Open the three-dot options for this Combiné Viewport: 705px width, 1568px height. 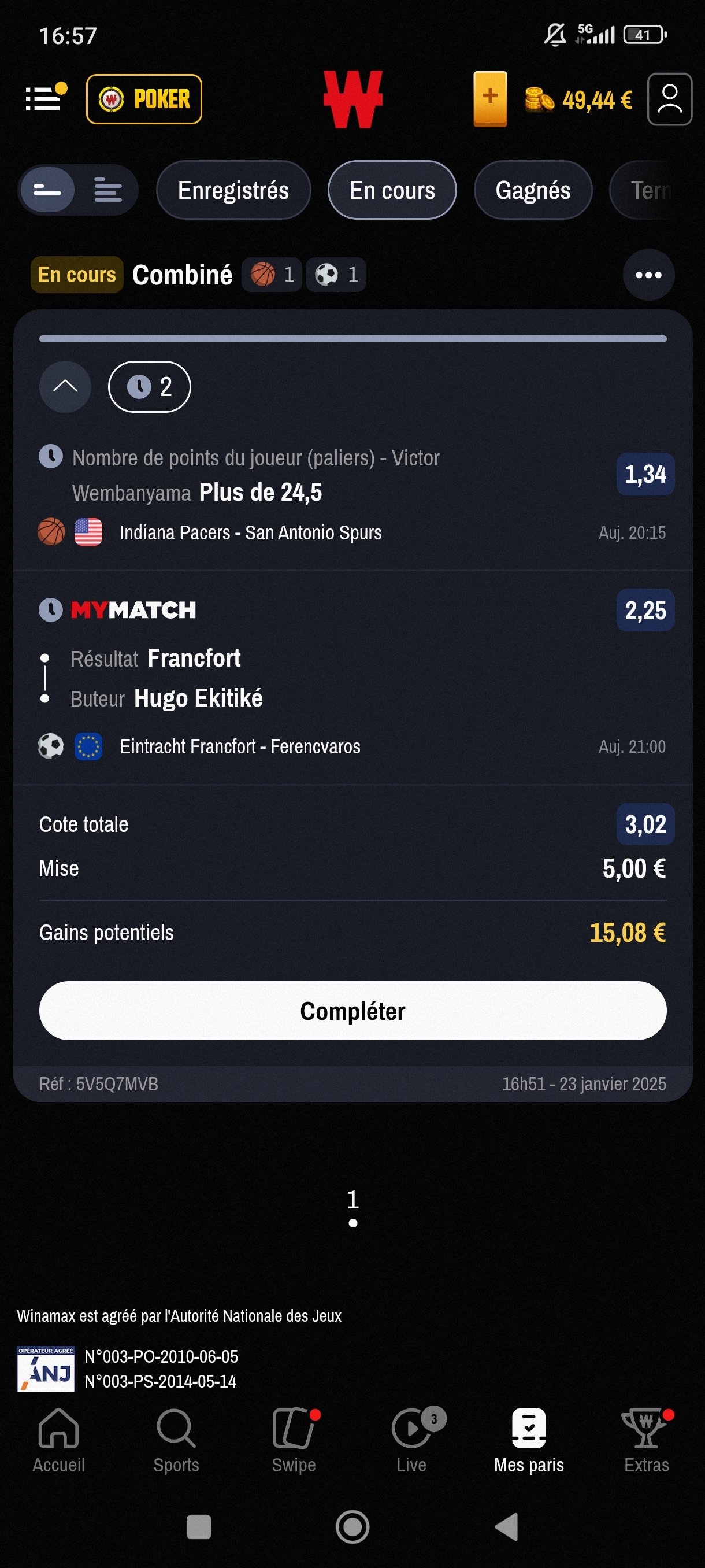click(x=648, y=275)
